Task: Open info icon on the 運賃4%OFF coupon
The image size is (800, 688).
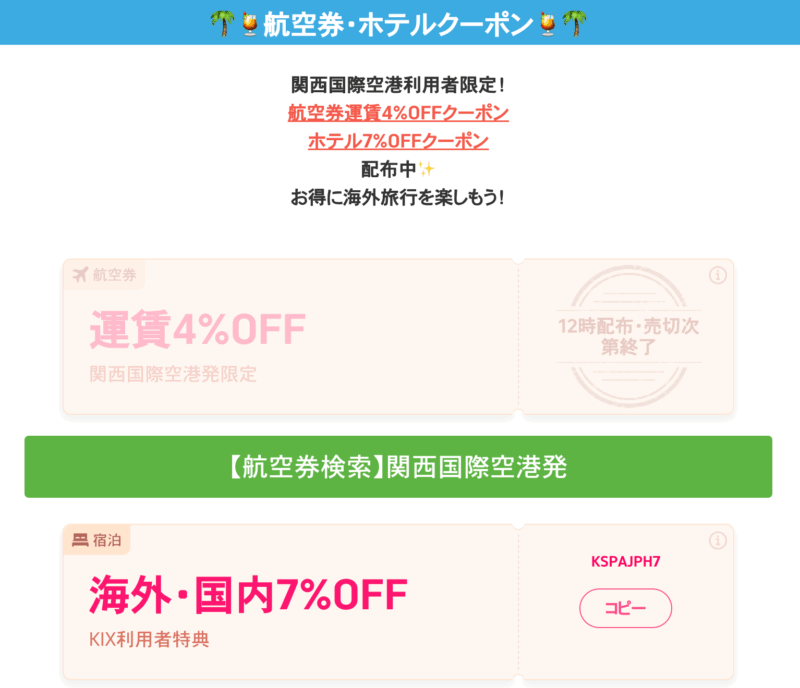Action: pyautogui.click(x=717, y=275)
